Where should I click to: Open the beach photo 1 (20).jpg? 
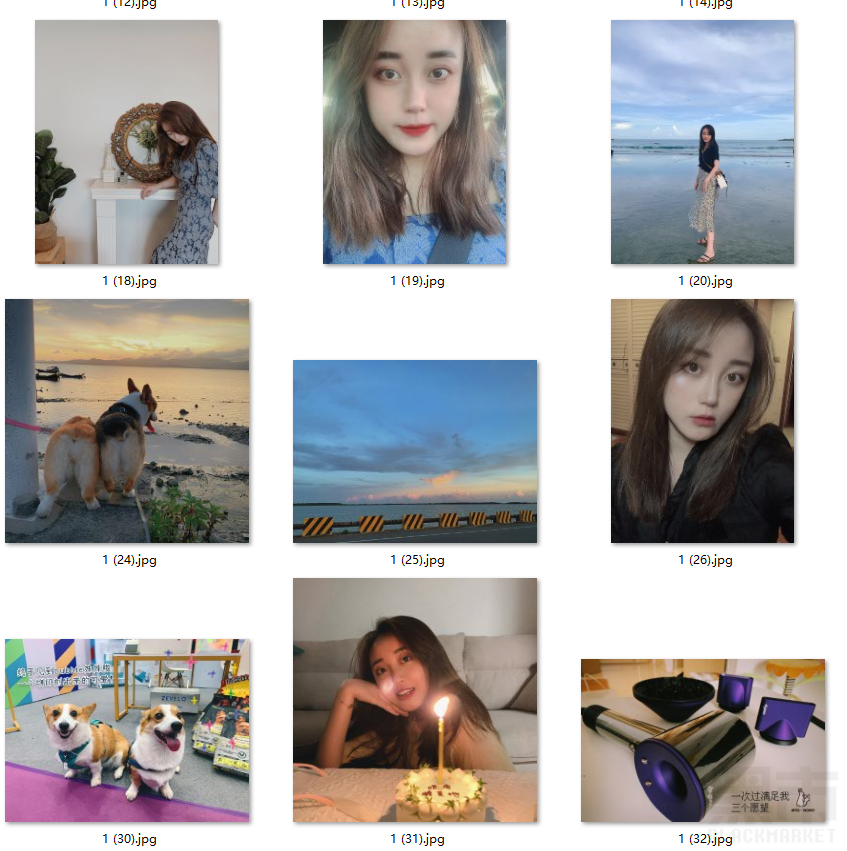point(702,142)
